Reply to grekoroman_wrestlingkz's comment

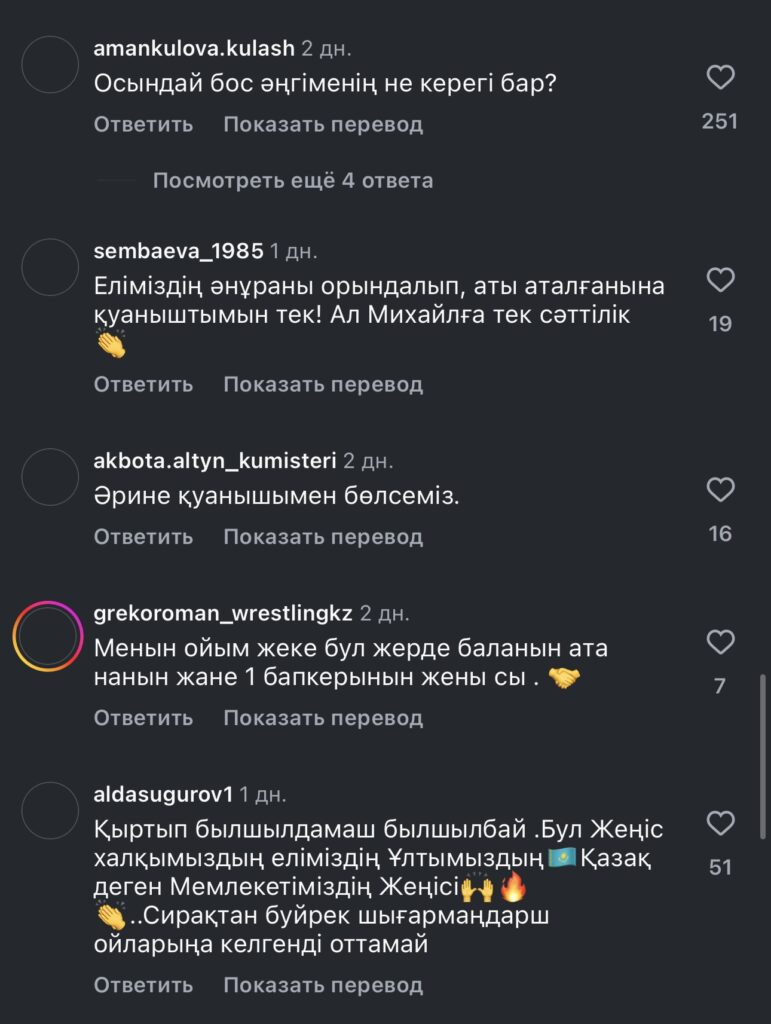(x=143, y=718)
